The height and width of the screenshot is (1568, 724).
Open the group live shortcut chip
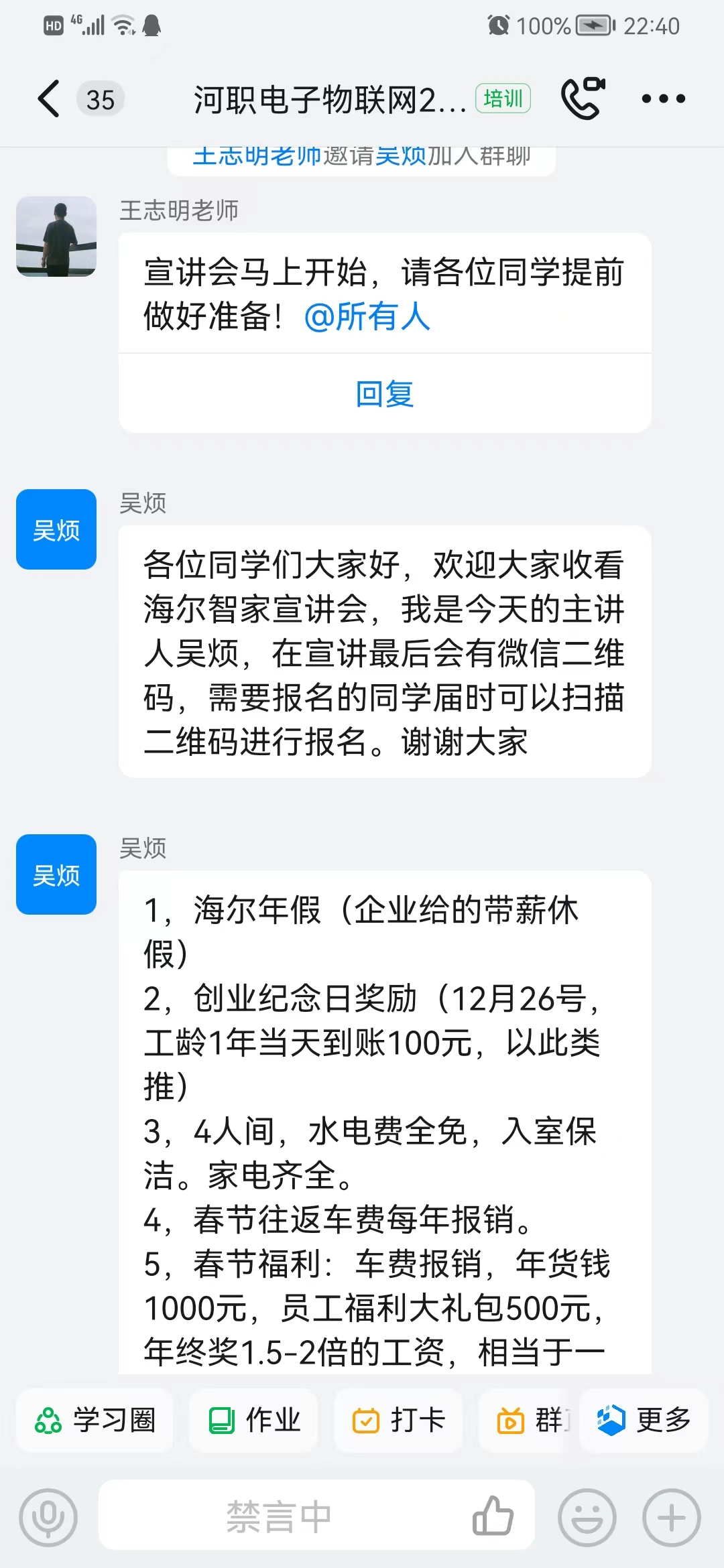tap(530, 1420)
